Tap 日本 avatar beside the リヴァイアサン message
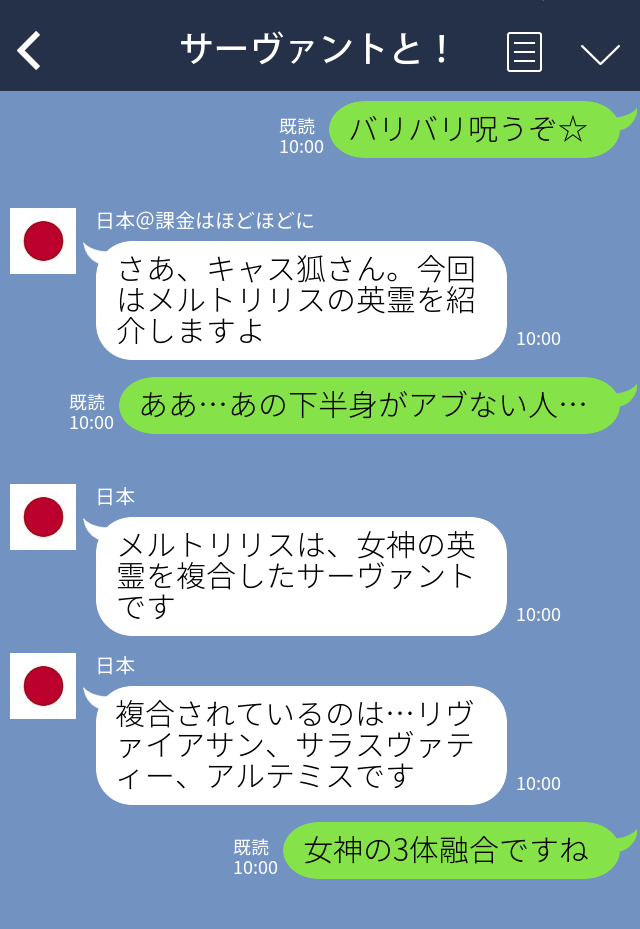Image resolution: width=640 pixels, height=929 pixels. pos(43,686)
